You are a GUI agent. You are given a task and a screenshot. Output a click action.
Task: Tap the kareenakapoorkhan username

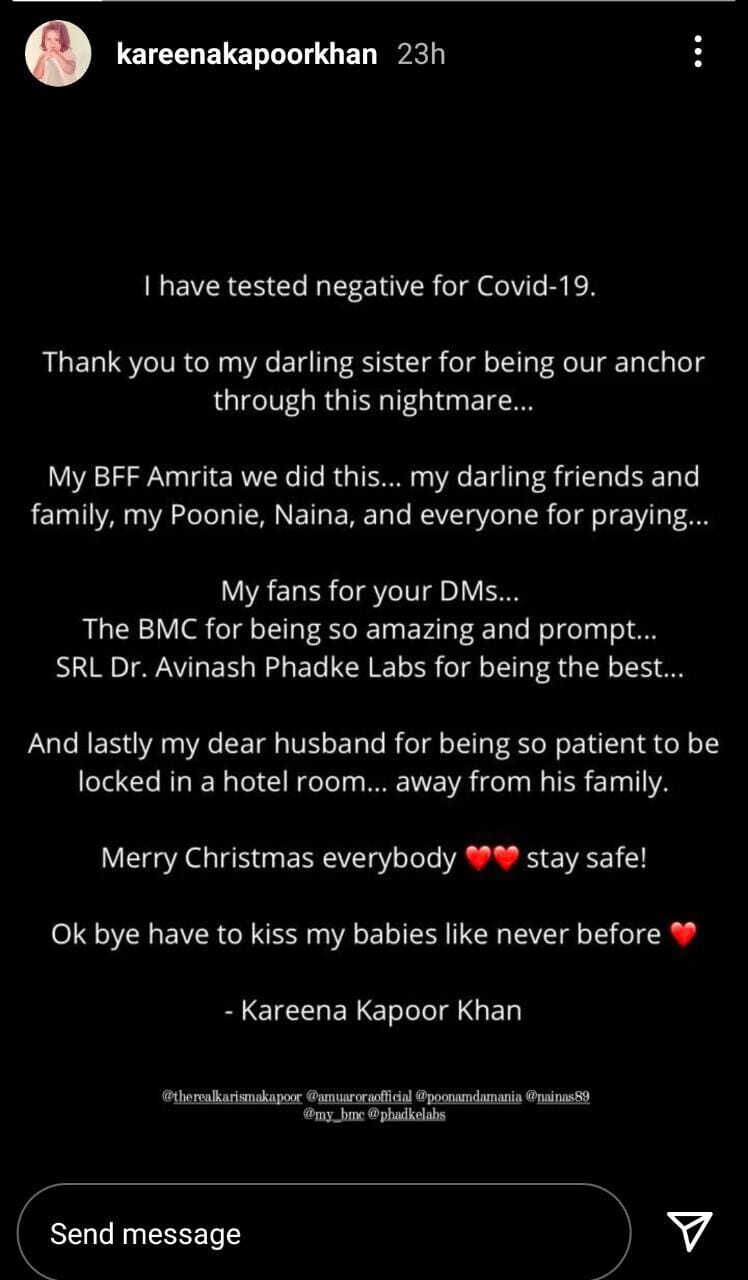click(247, 54)
